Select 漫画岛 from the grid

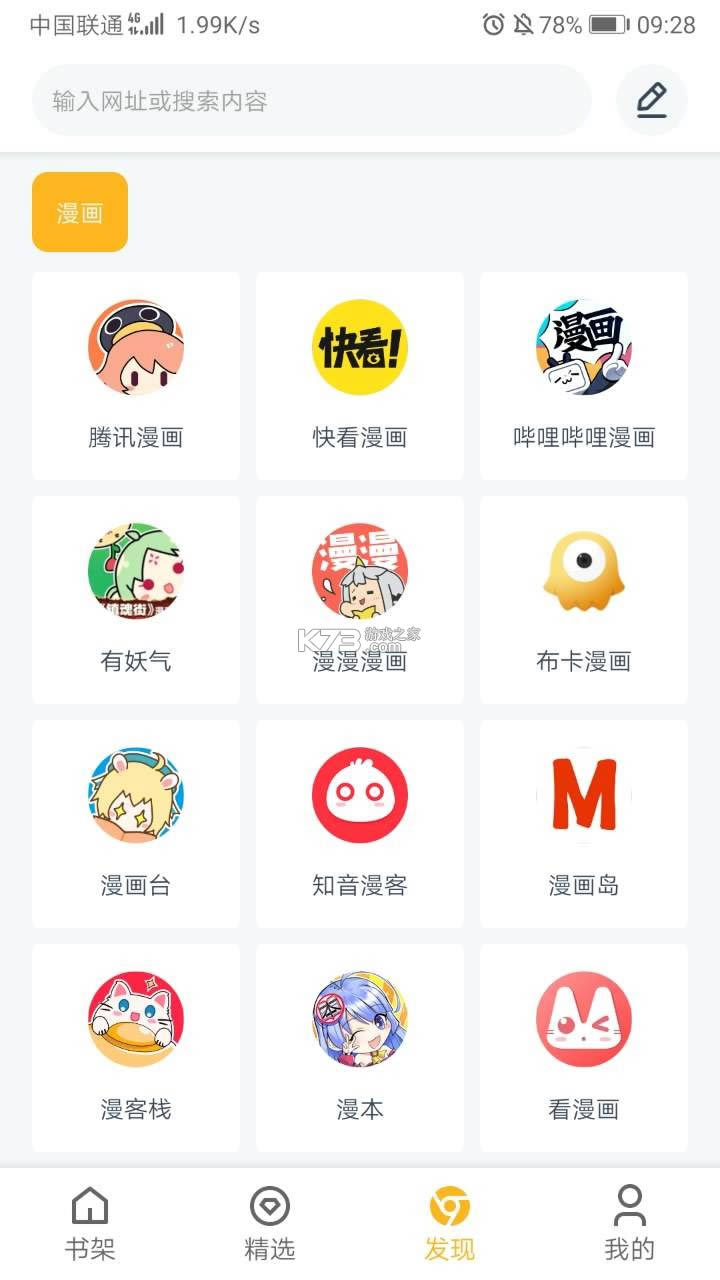click(584, 823)
